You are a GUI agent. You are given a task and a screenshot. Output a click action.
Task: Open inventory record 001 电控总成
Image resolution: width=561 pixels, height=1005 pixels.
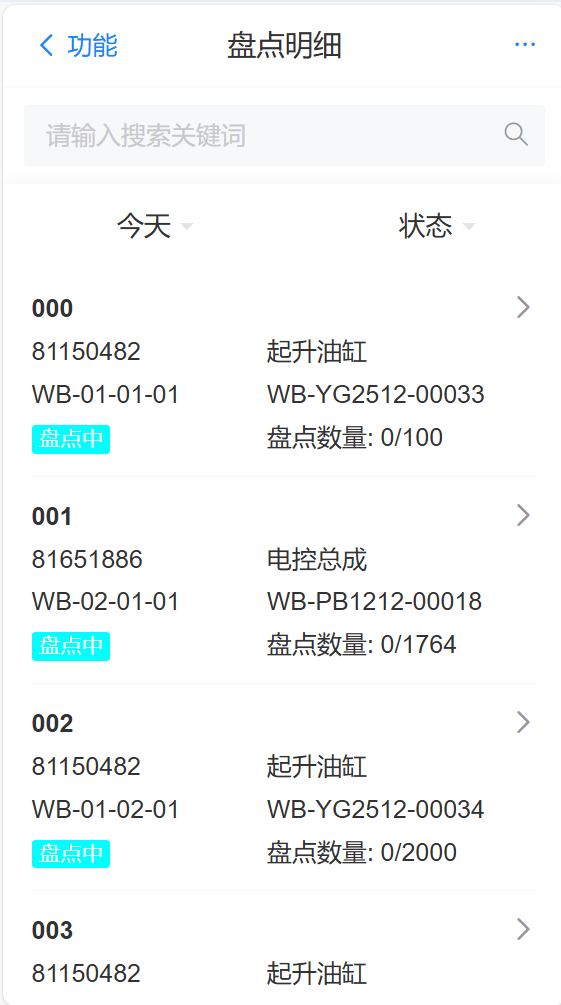[284, 580]
